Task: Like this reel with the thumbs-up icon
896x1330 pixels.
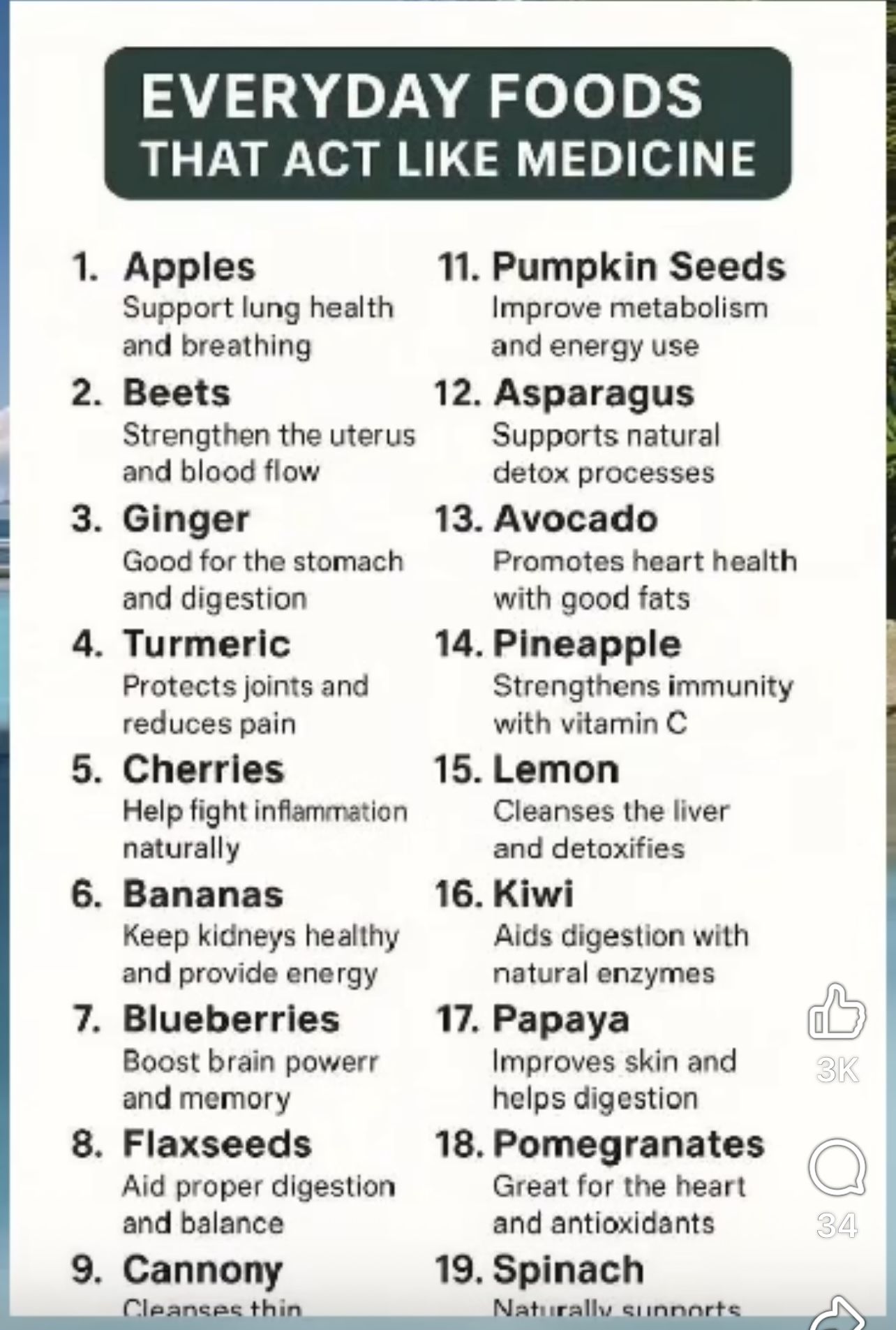Action: (837, 1014)
